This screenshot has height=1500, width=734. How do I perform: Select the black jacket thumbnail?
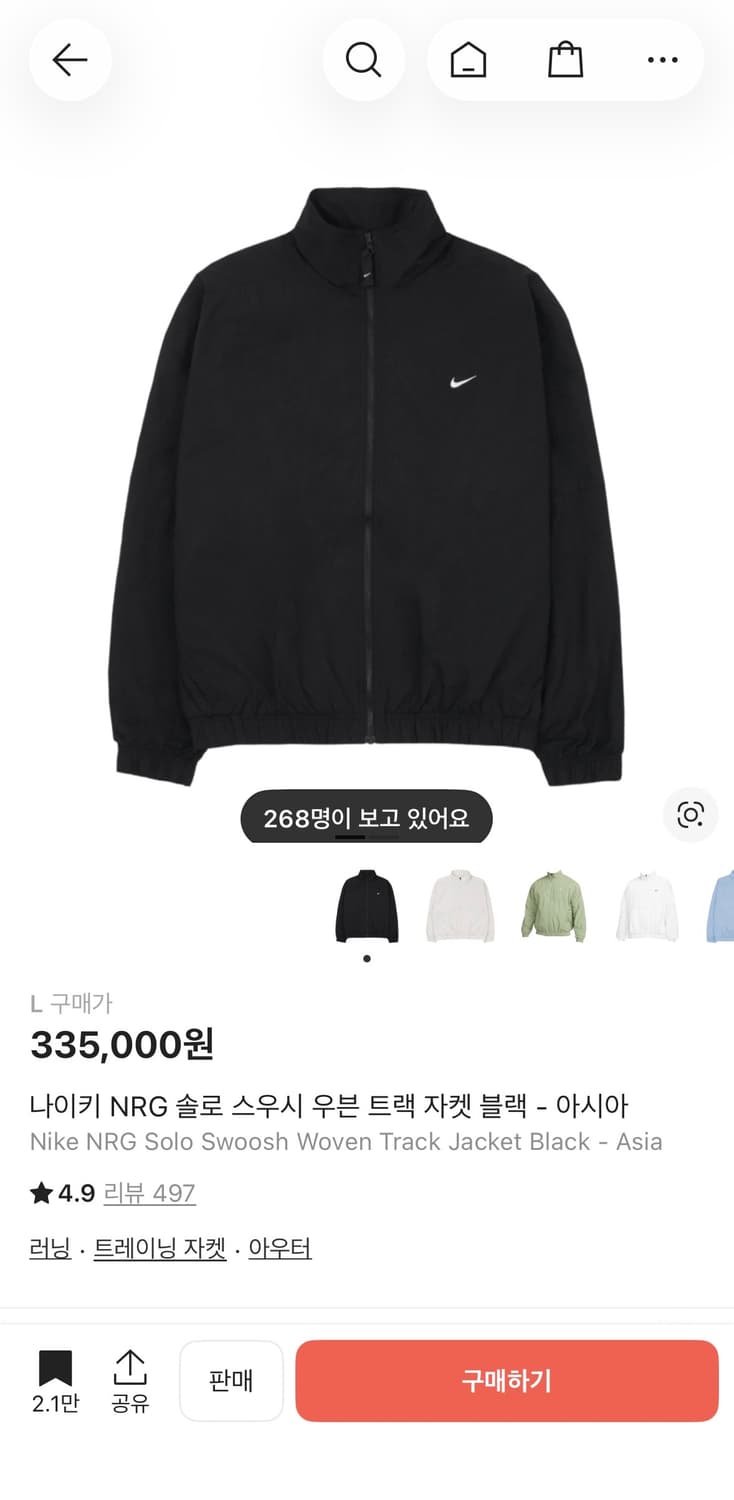tap(366, 905)
